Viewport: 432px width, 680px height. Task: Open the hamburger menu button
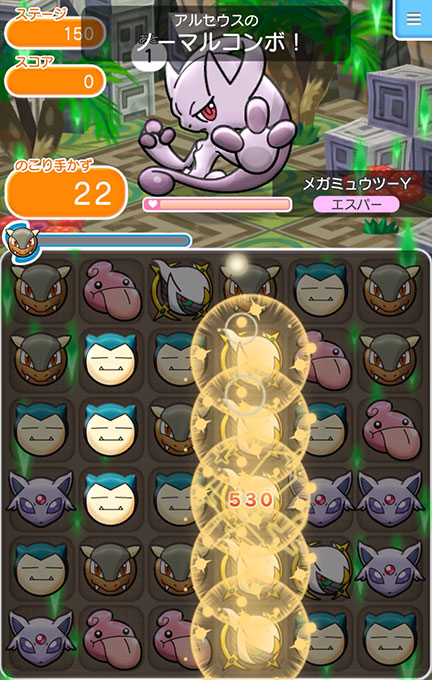click(x=413, y=19)
